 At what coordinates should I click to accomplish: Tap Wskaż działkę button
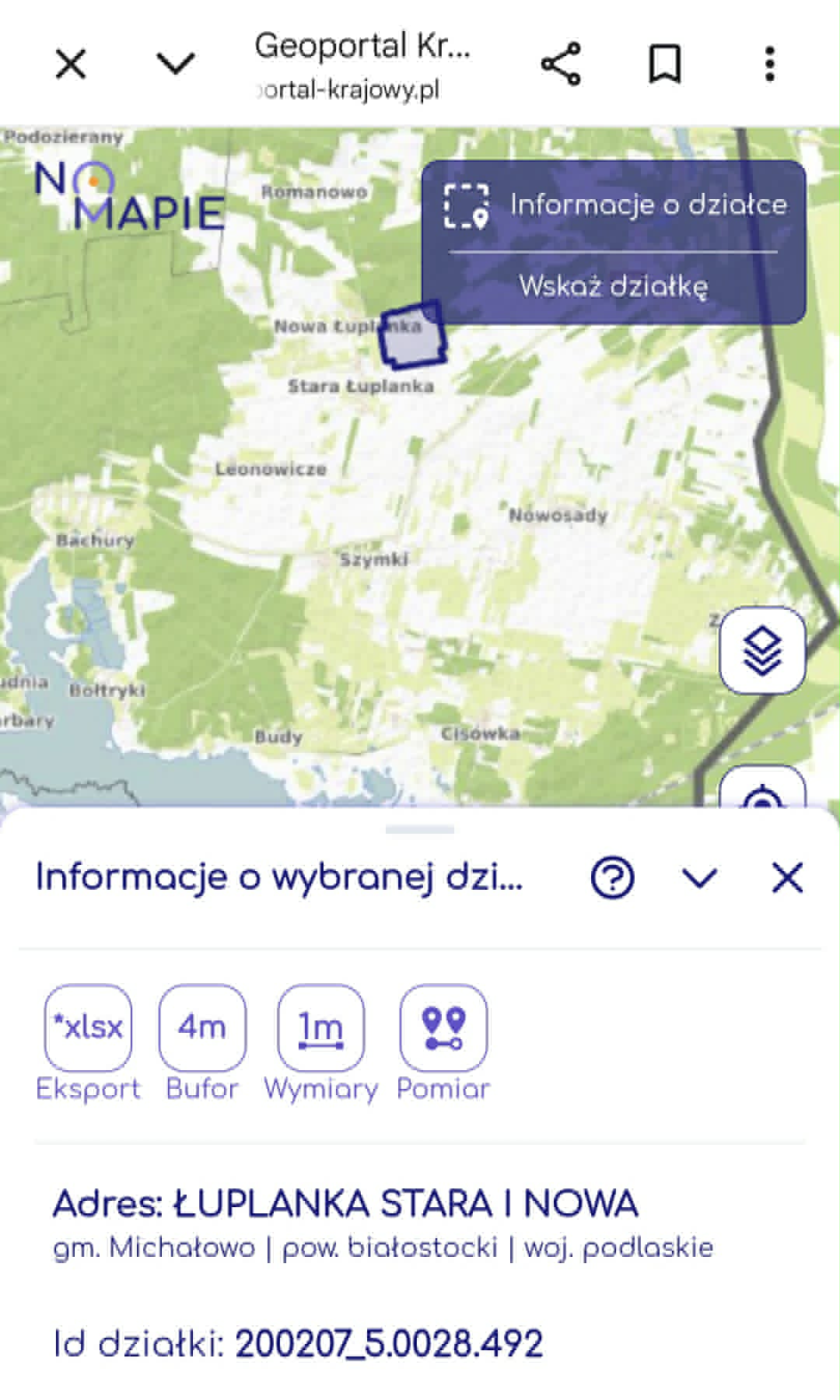click(x=614, y=286)
